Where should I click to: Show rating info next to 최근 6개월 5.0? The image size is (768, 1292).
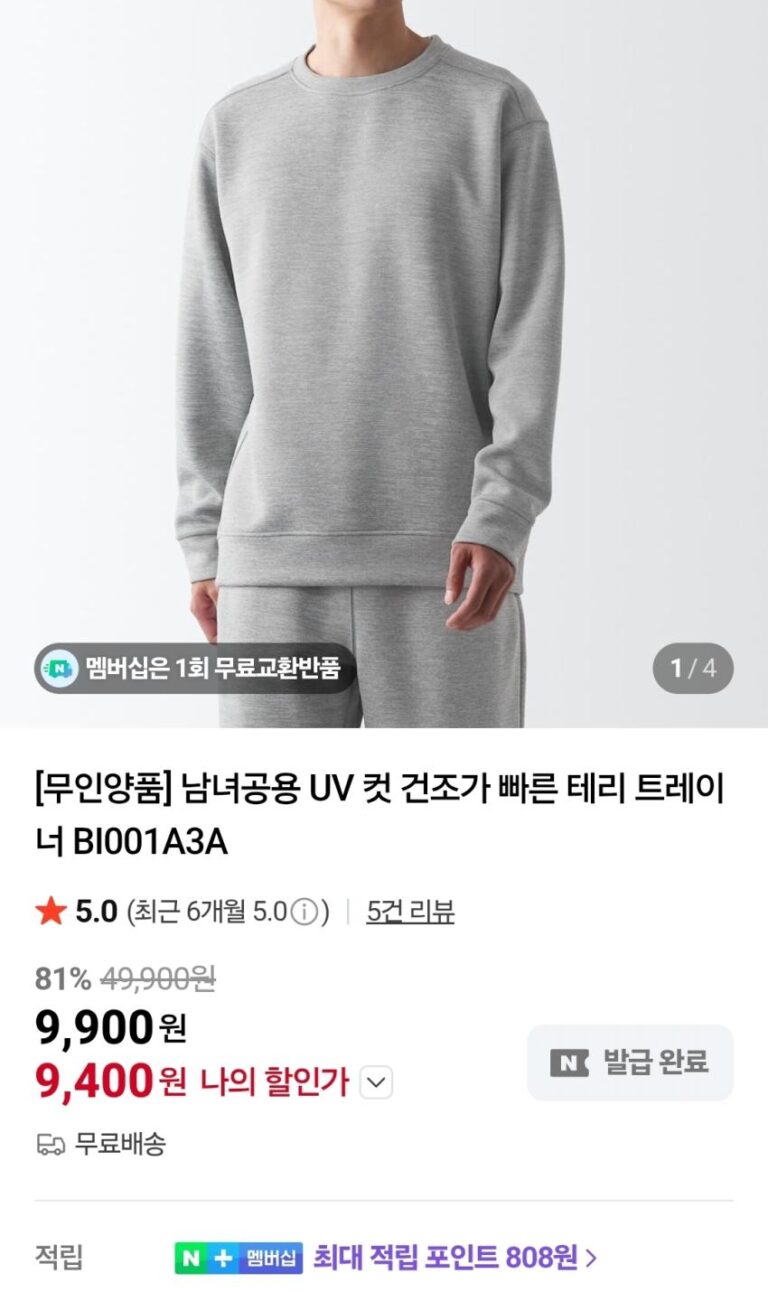(308, 912)
